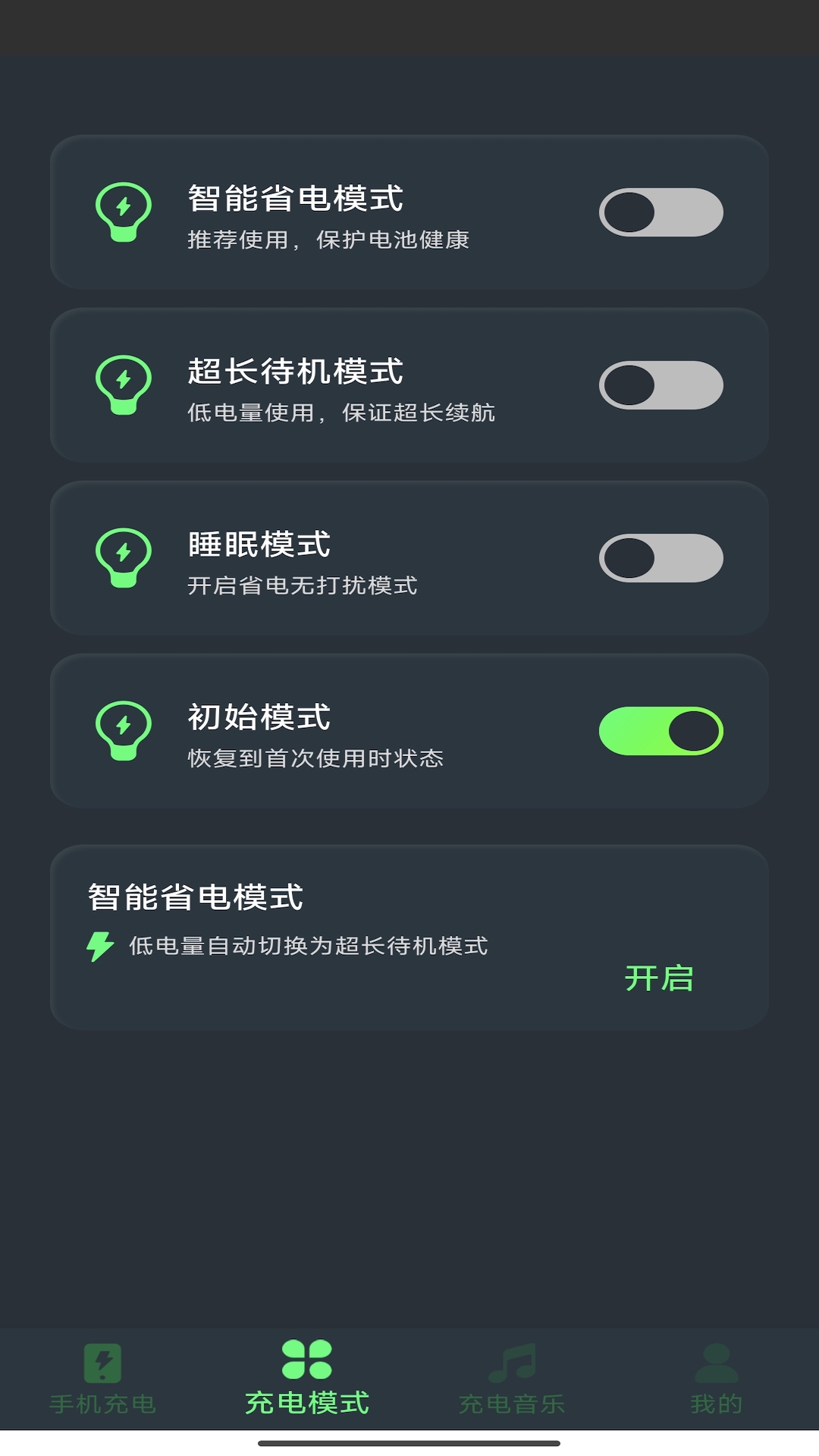The width and height of the screenshot is (819, 1456).
Task: Click the lightning bolt icon in bottom card
Action: [x=98, y=945]
